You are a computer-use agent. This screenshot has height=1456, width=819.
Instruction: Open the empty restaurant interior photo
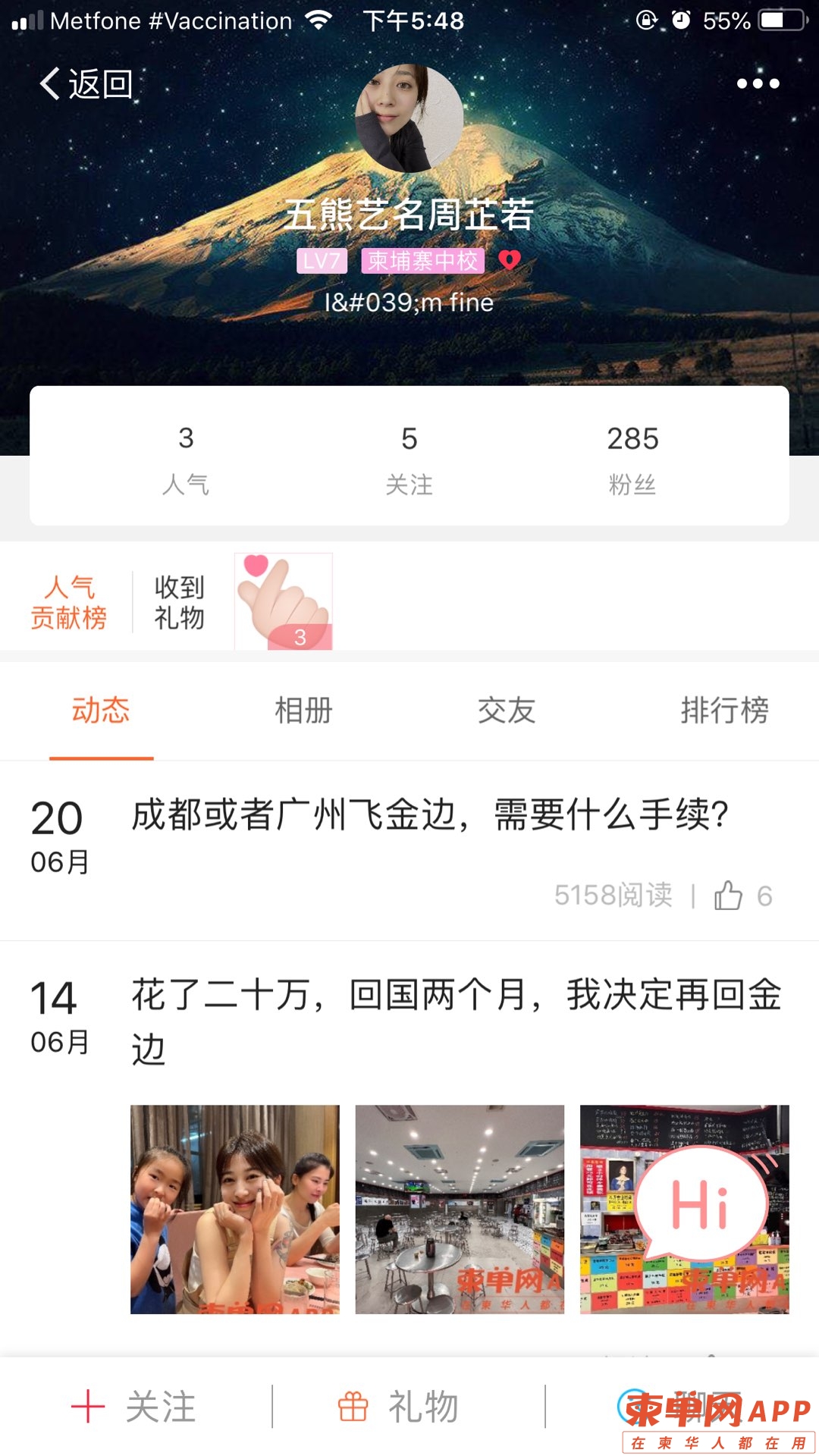460,1209
